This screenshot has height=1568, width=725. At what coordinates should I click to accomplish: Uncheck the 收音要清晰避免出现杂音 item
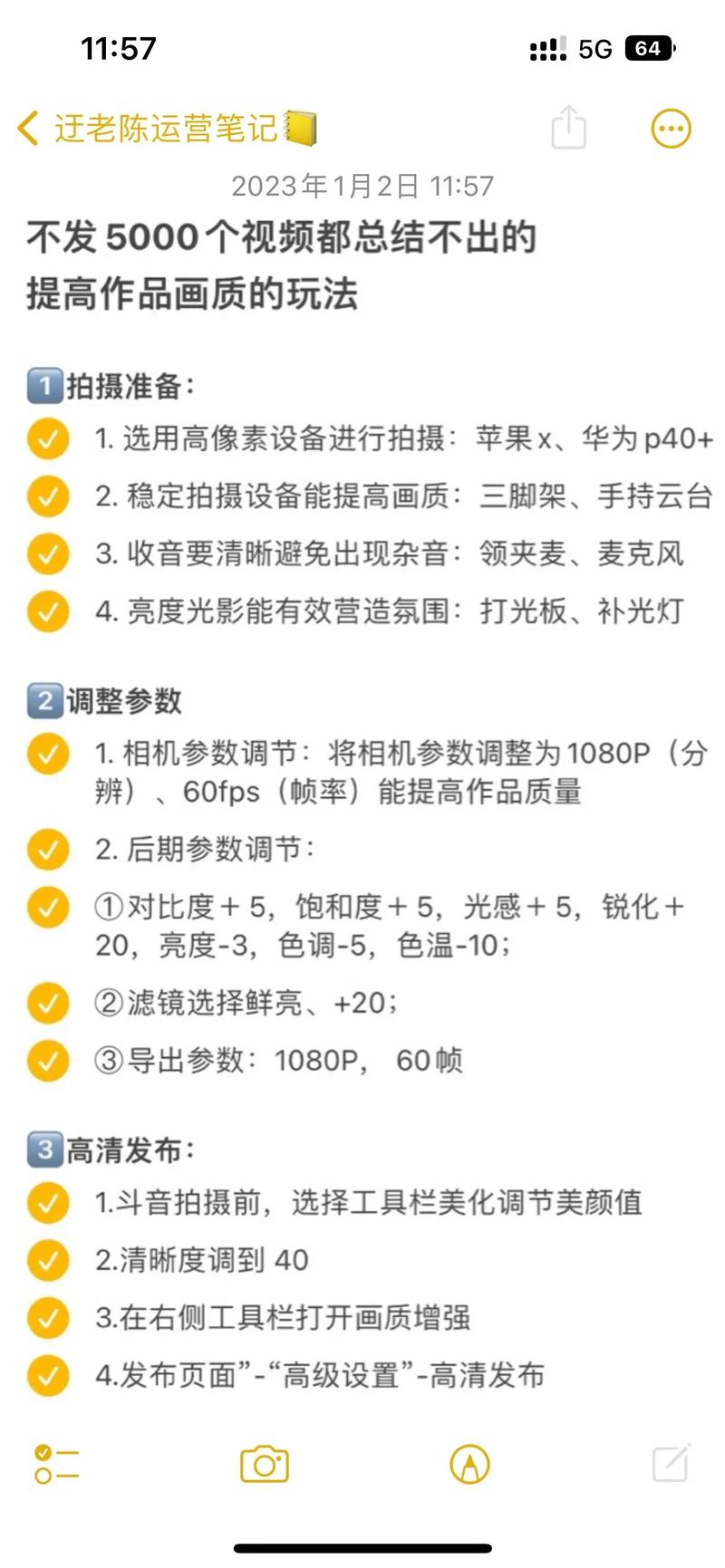coord(48,554)
